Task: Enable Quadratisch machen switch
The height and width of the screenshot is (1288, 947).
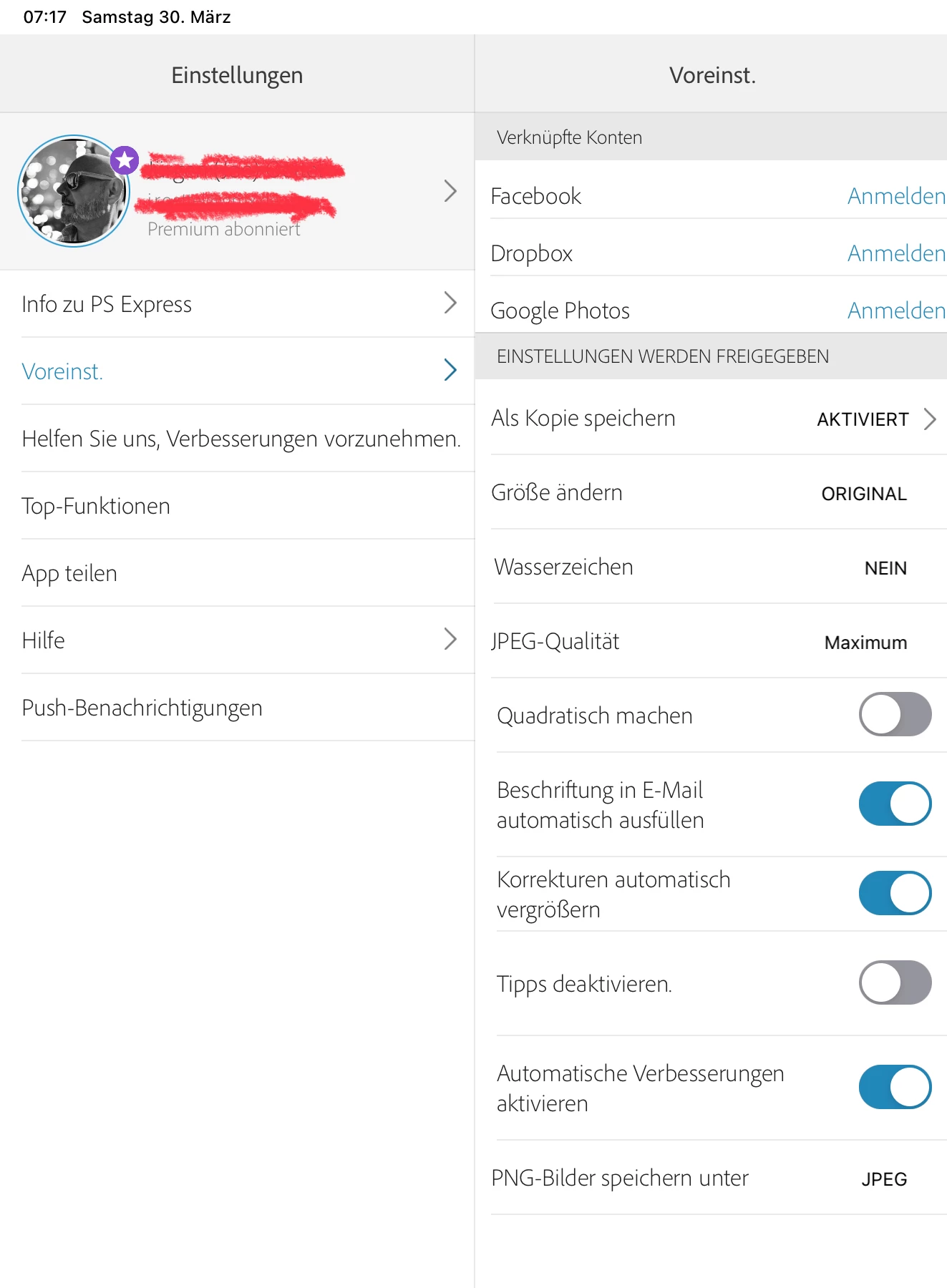Action: (895, 714)
